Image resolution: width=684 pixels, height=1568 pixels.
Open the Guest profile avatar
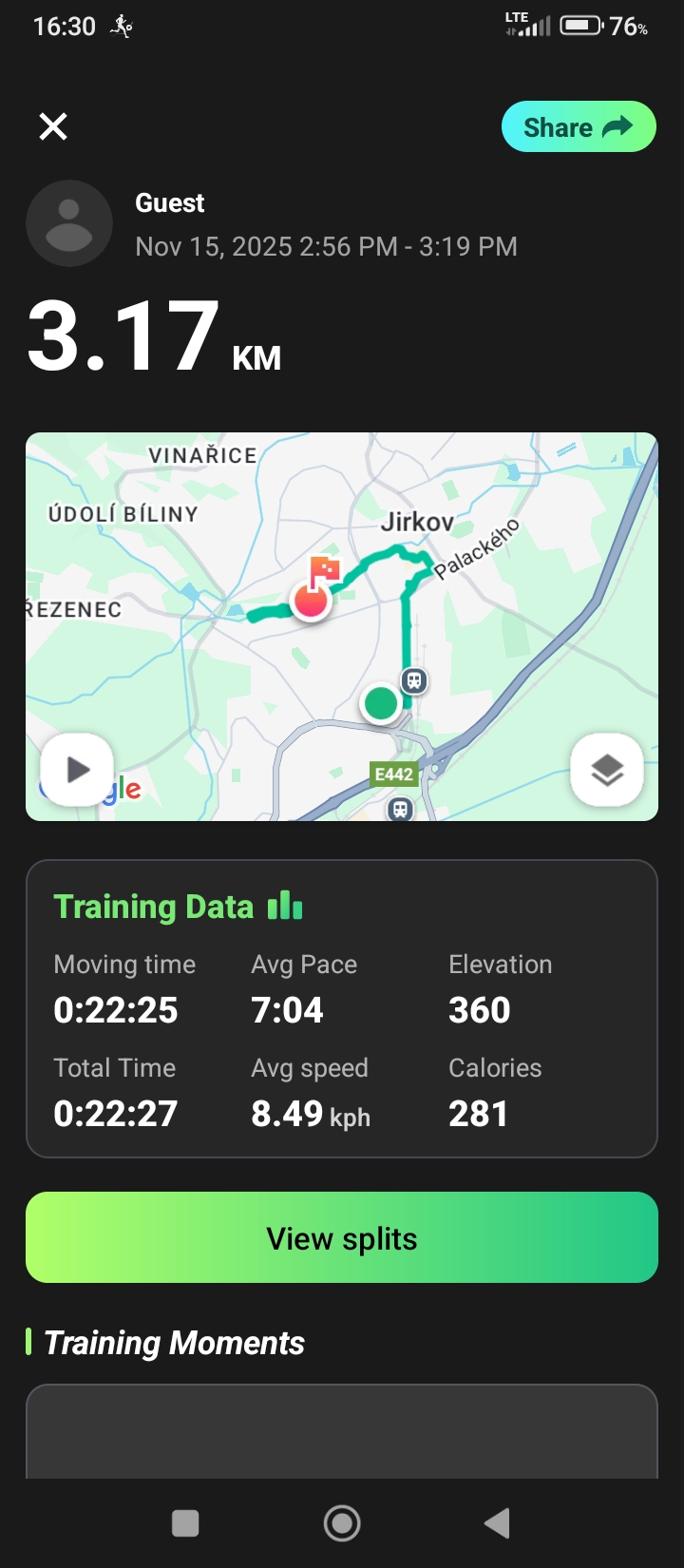[69, 223]
